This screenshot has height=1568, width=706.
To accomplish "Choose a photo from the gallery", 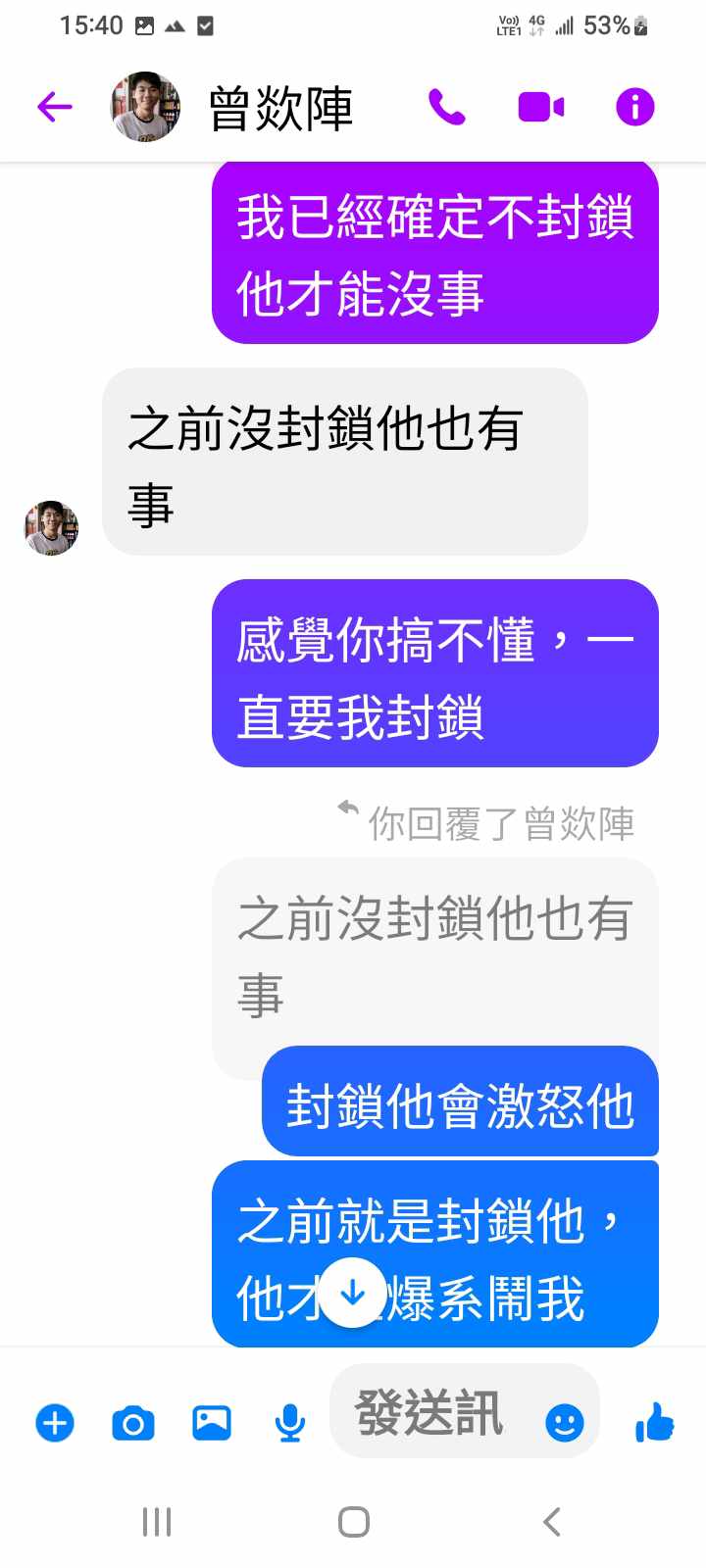I will (212, 1423).
